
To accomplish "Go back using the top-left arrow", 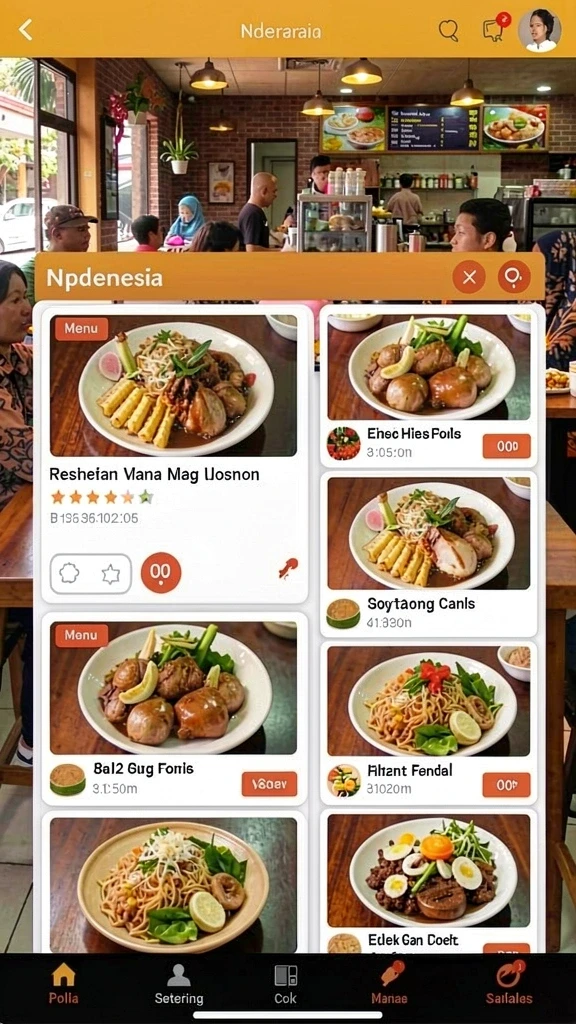I will tap(25, 29).
